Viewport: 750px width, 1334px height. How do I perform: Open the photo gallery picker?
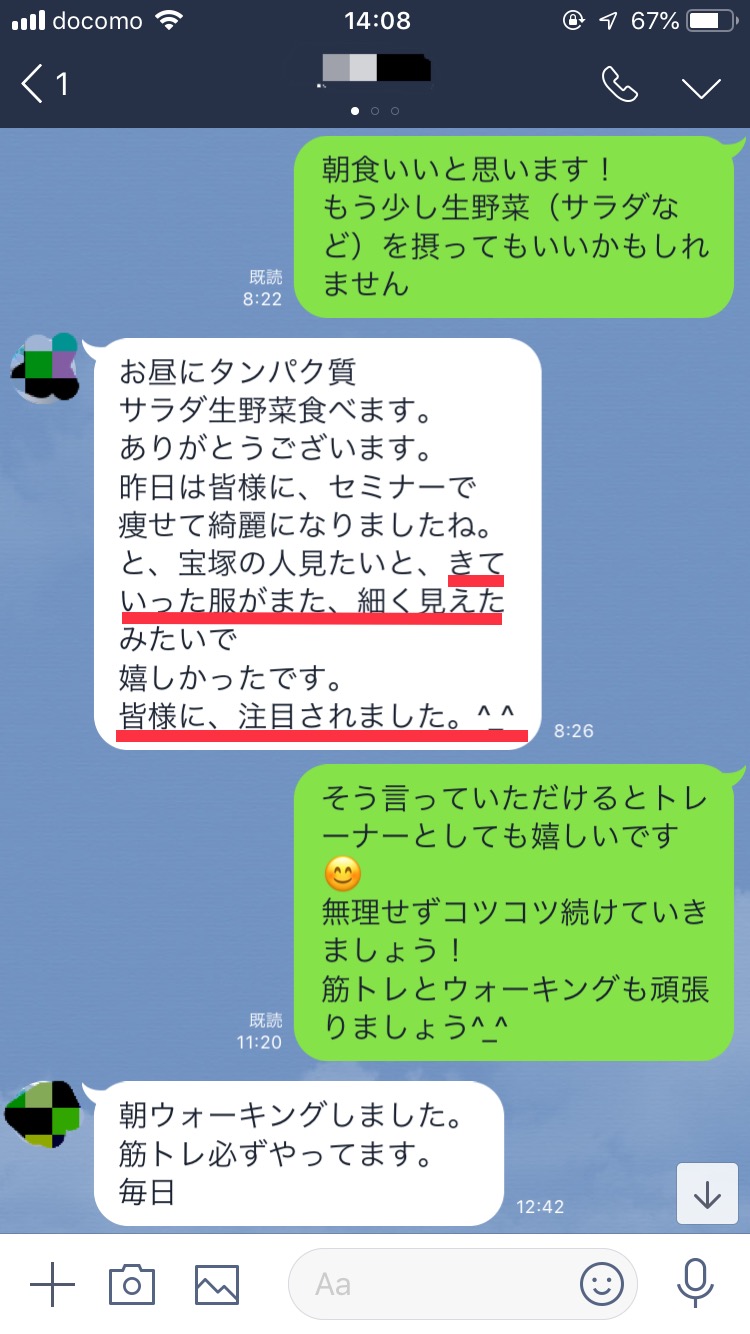point(216,1284)
